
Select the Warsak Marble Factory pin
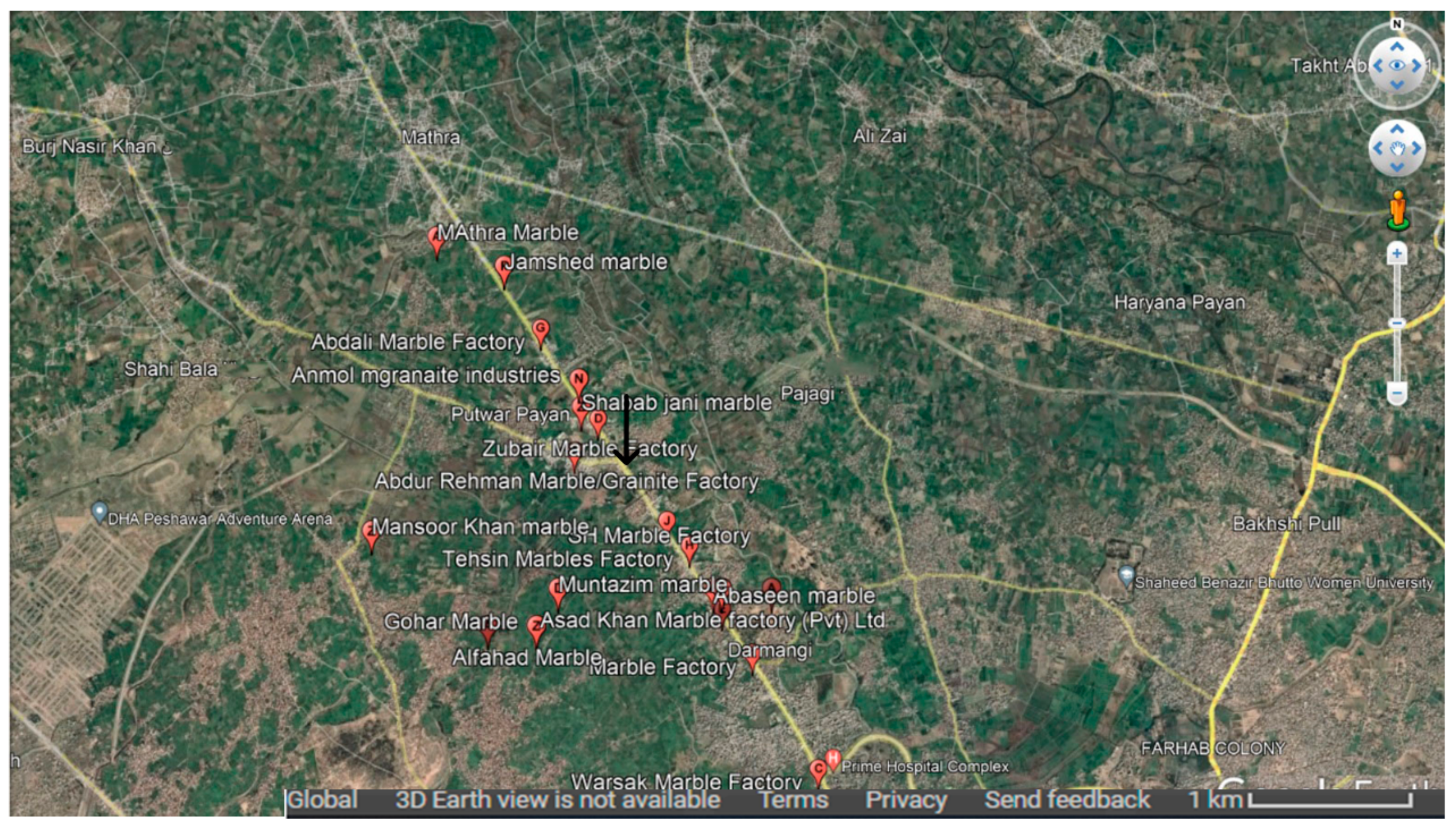click(x=818, y=770)
